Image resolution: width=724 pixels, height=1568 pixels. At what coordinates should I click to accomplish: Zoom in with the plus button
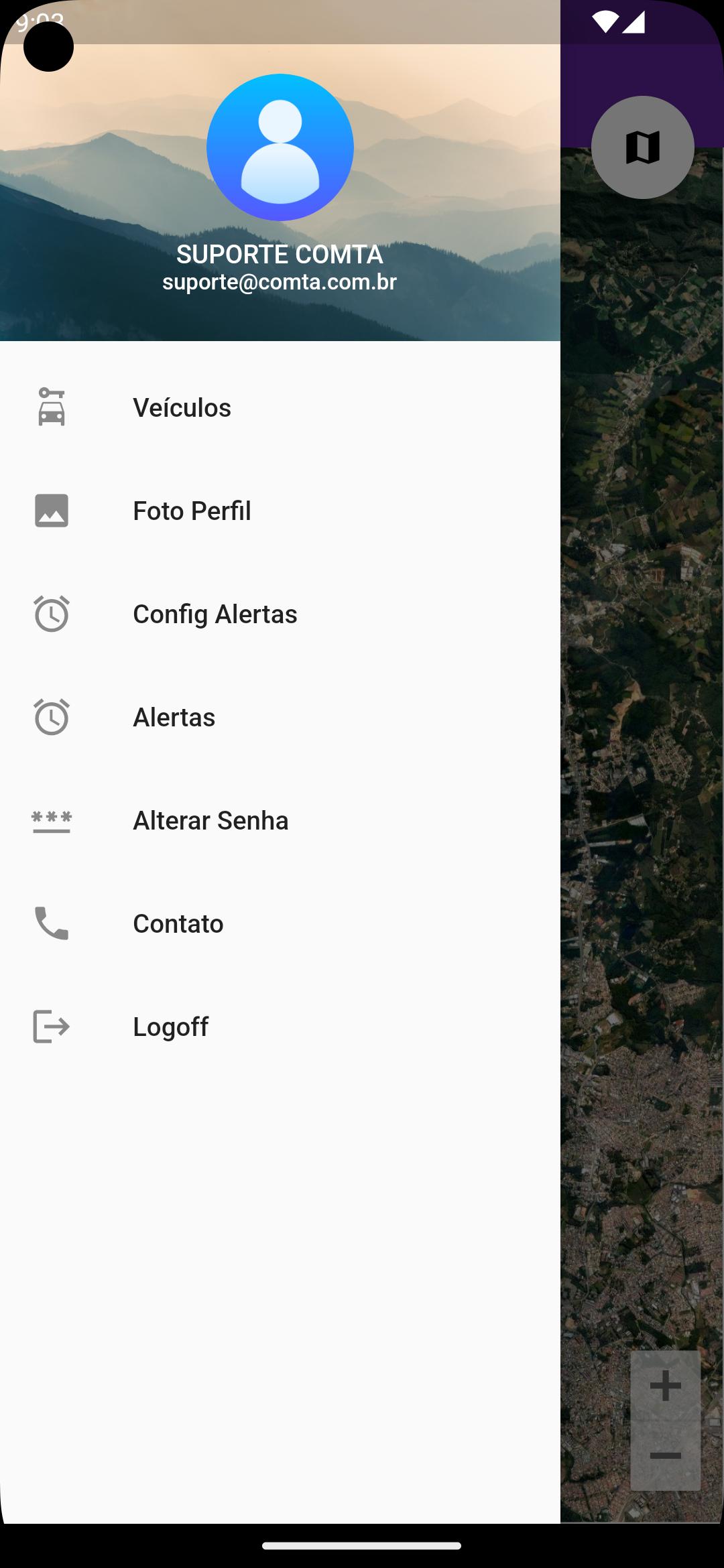[665, 1385]
